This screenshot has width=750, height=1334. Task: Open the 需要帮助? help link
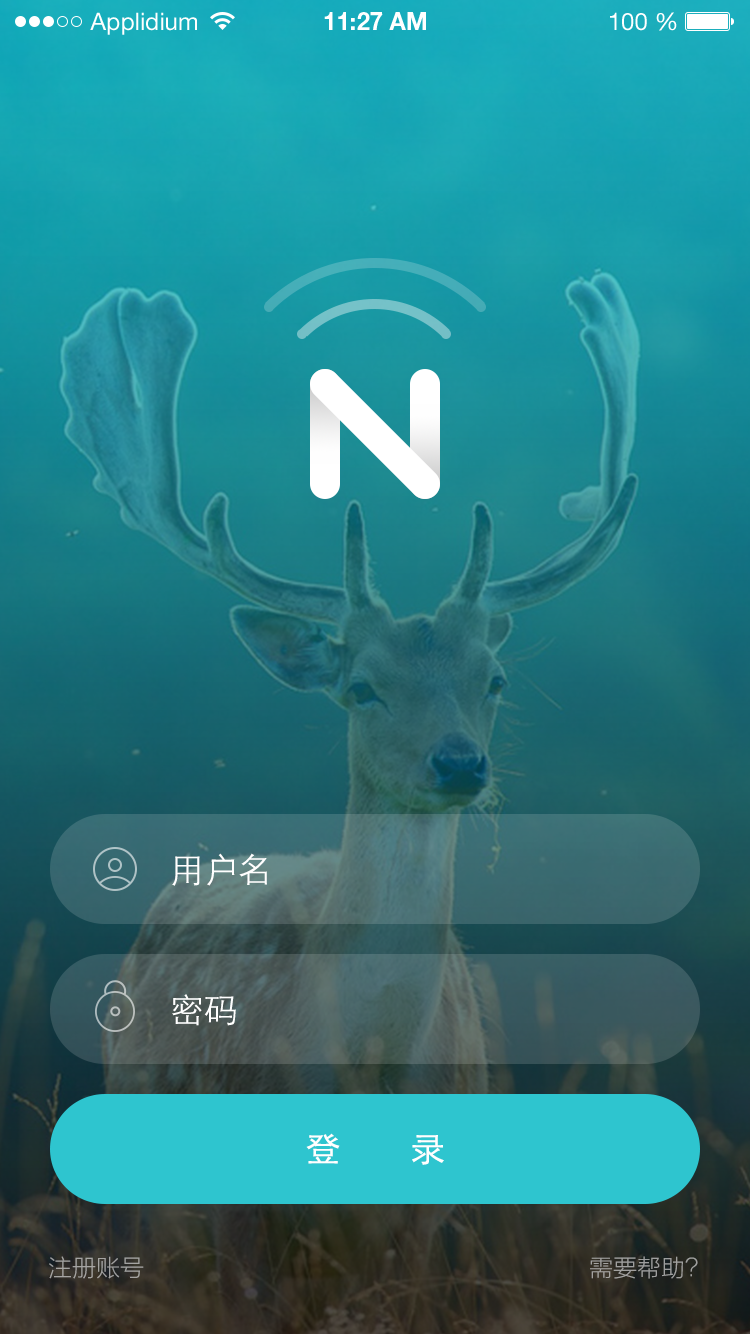[x=643, y=1268]
